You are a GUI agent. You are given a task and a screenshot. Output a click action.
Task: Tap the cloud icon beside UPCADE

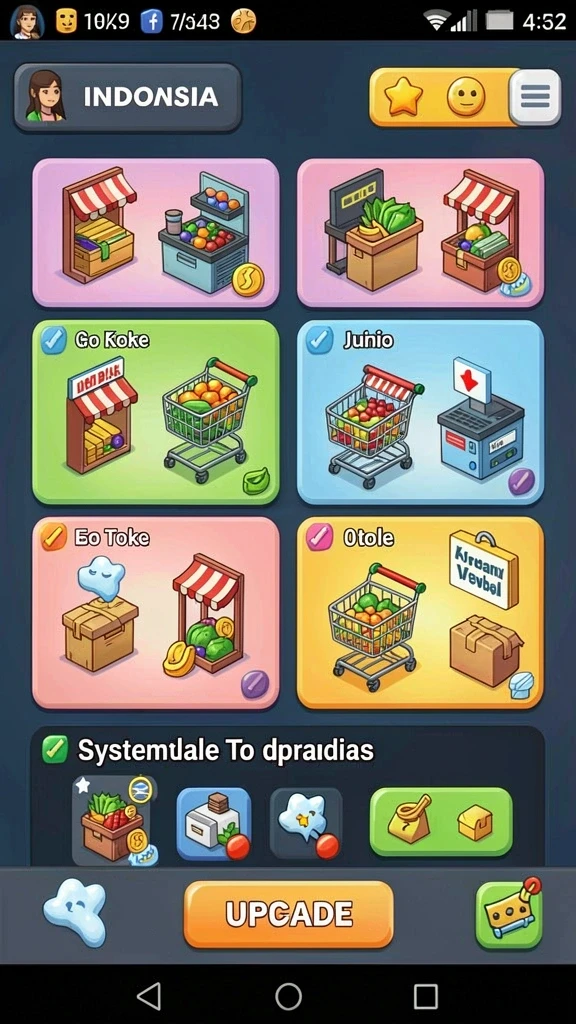[x=74, y=912]
